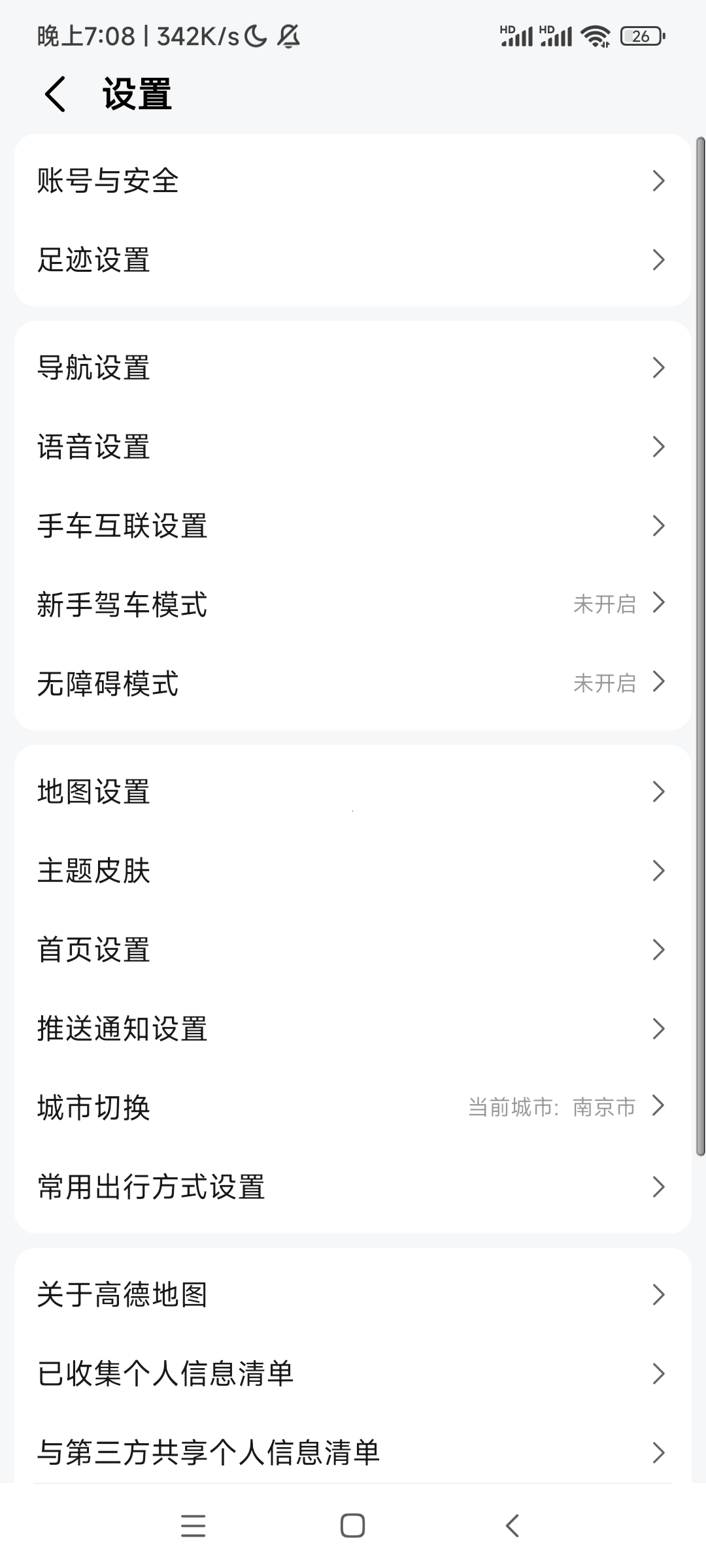This screenshot has width=706, height=1568.
Task: Open 新手驾车模式 option
Action: [353, 604]
